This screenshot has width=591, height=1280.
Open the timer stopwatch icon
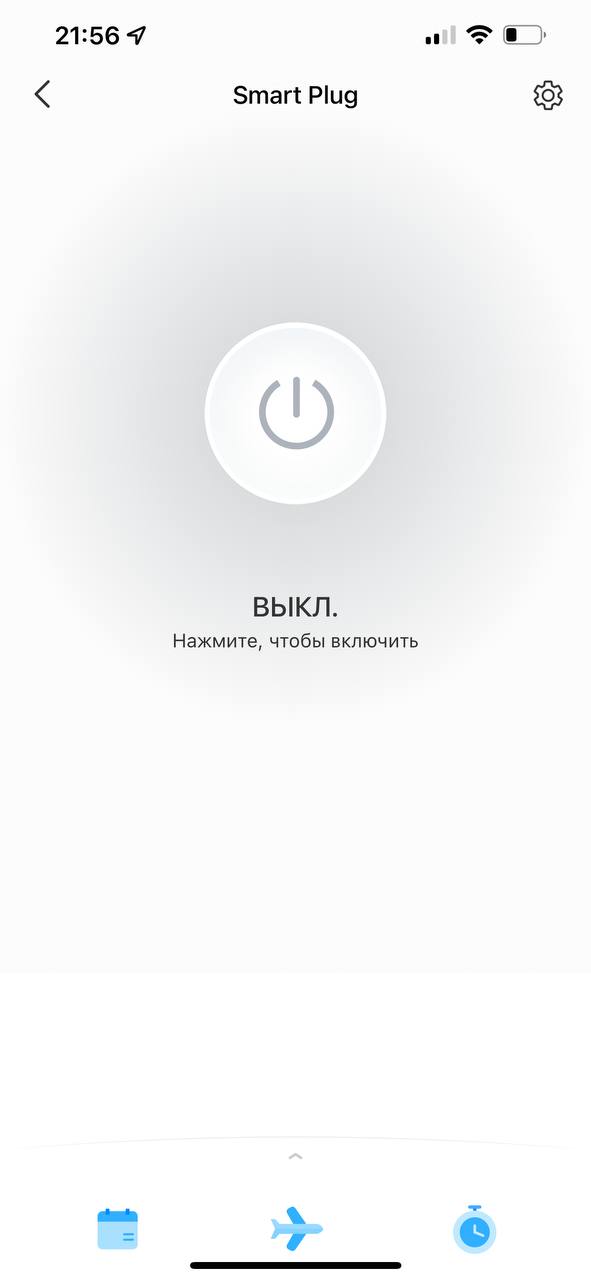pos(474,1229)
